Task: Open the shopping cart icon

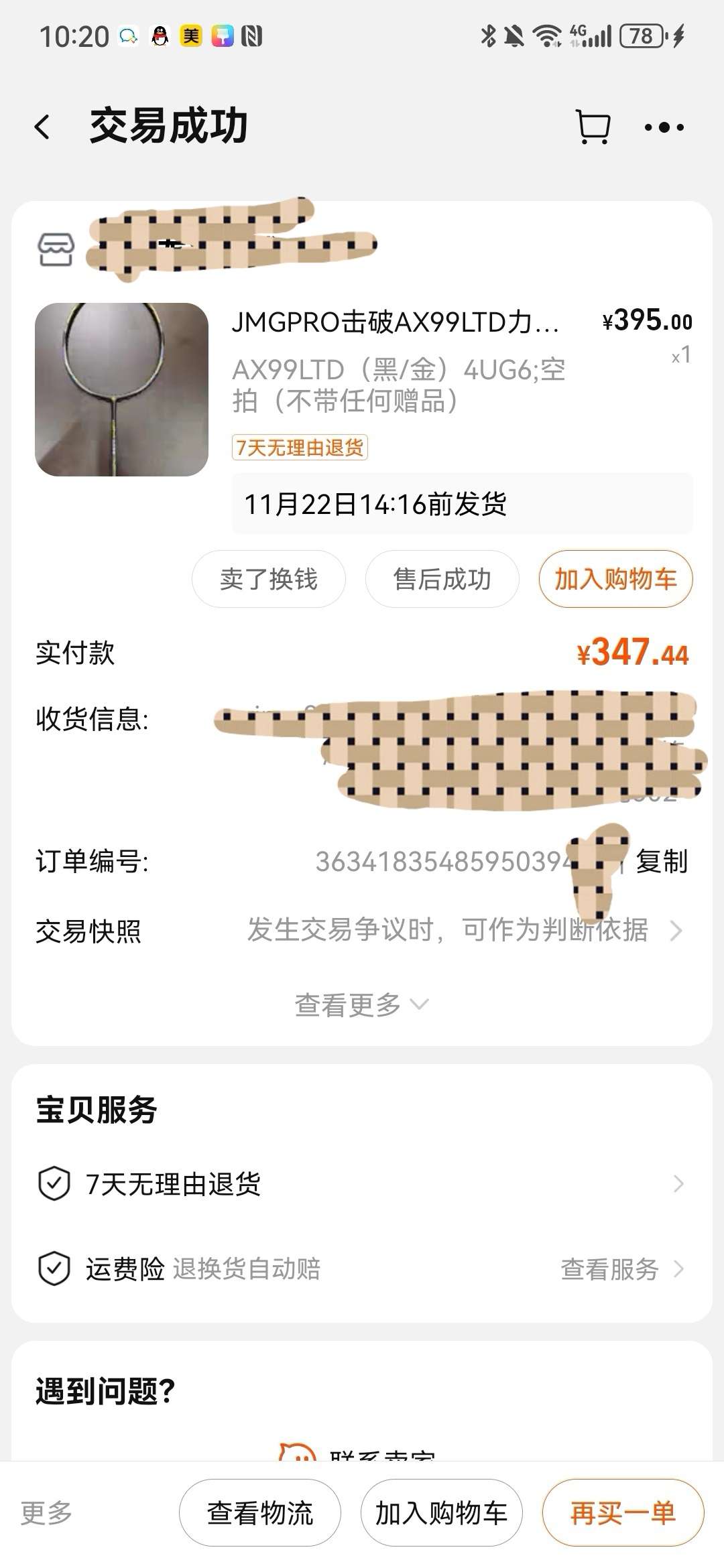Action: (593, 127)
